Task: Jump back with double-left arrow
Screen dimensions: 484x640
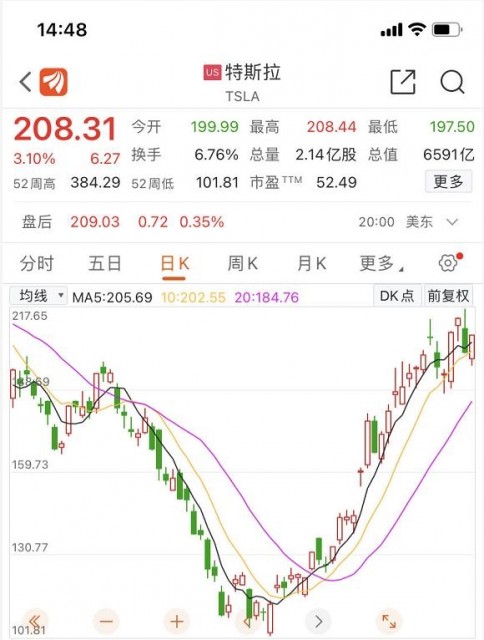Action: [x=35, y=622]
